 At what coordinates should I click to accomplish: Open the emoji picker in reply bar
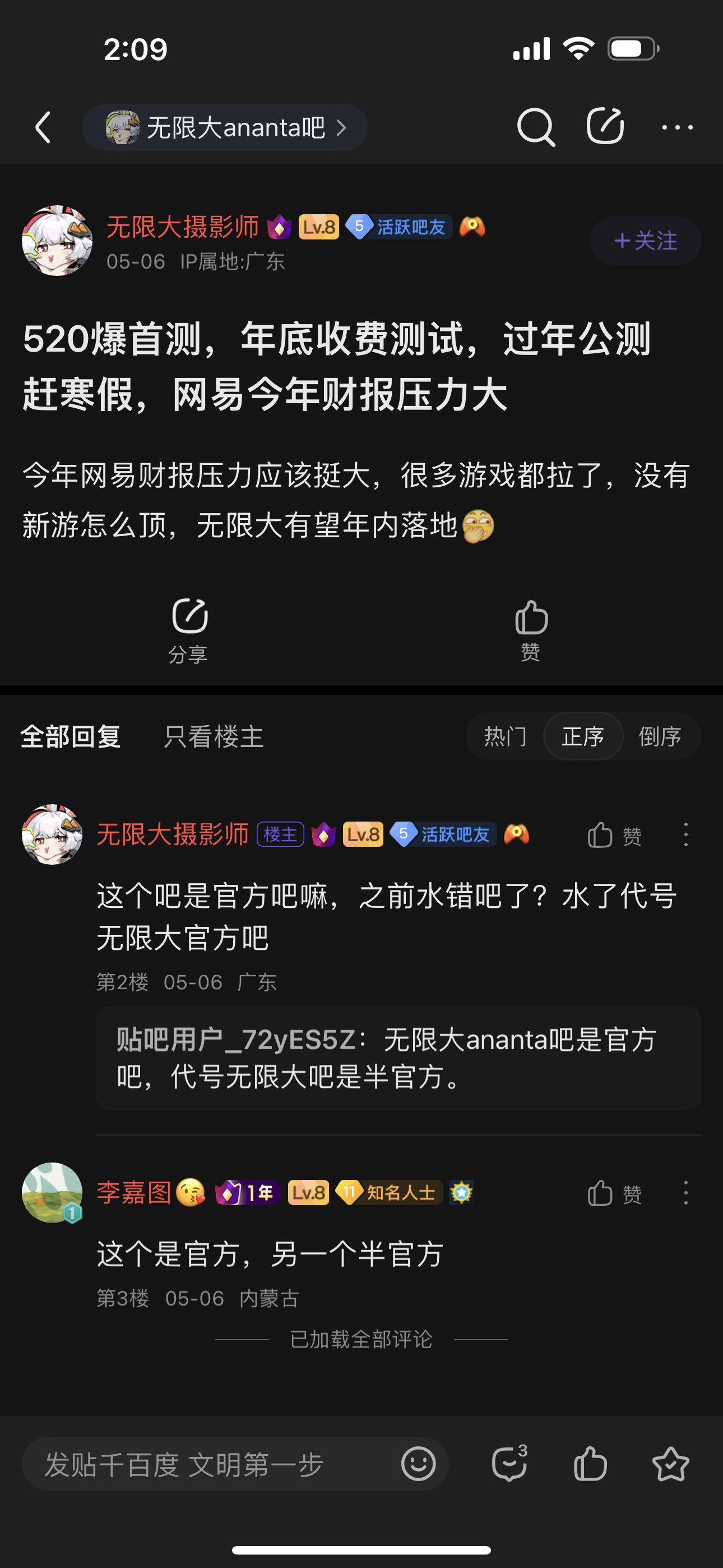point(419,1464)
